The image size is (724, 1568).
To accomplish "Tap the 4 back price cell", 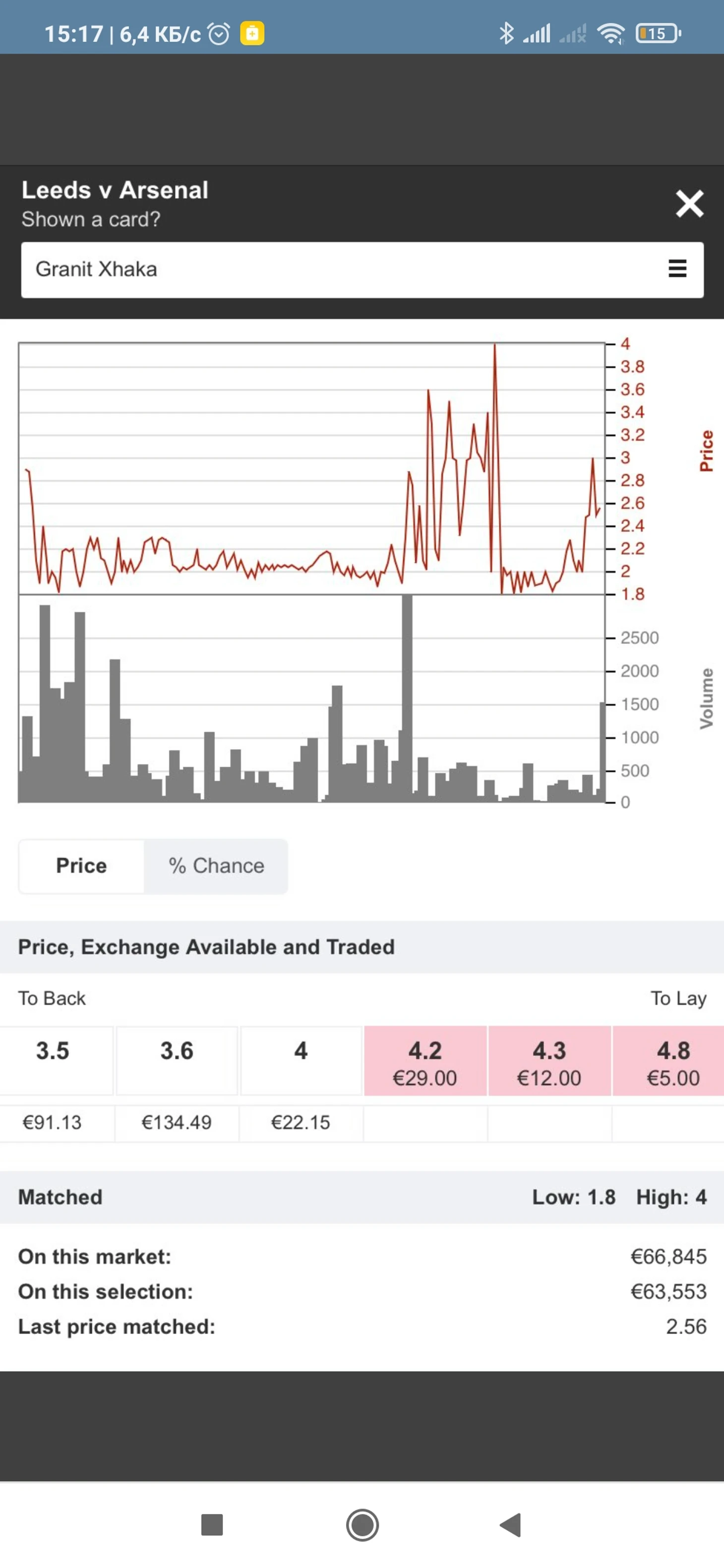I will (x=301, y=1061).
